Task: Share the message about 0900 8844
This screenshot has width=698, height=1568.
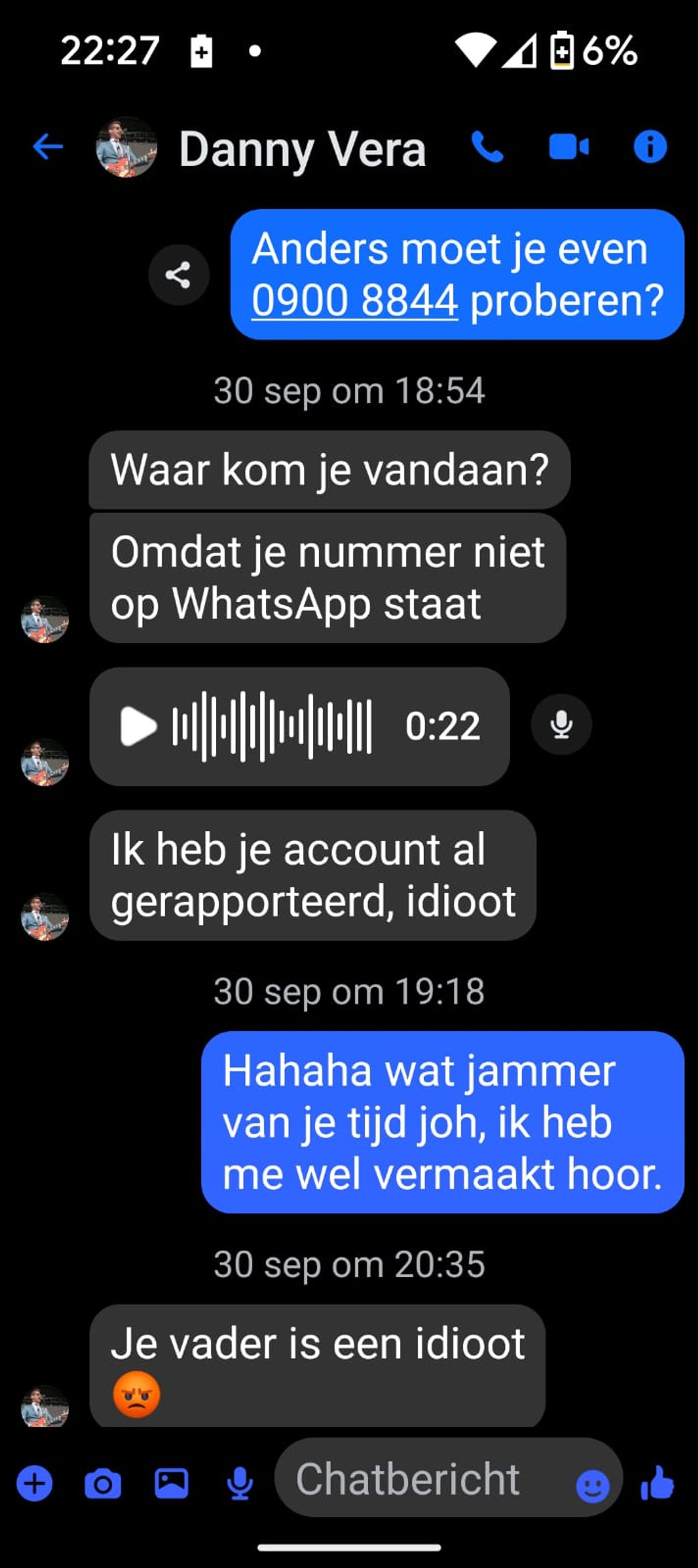Action: [179, 275]
